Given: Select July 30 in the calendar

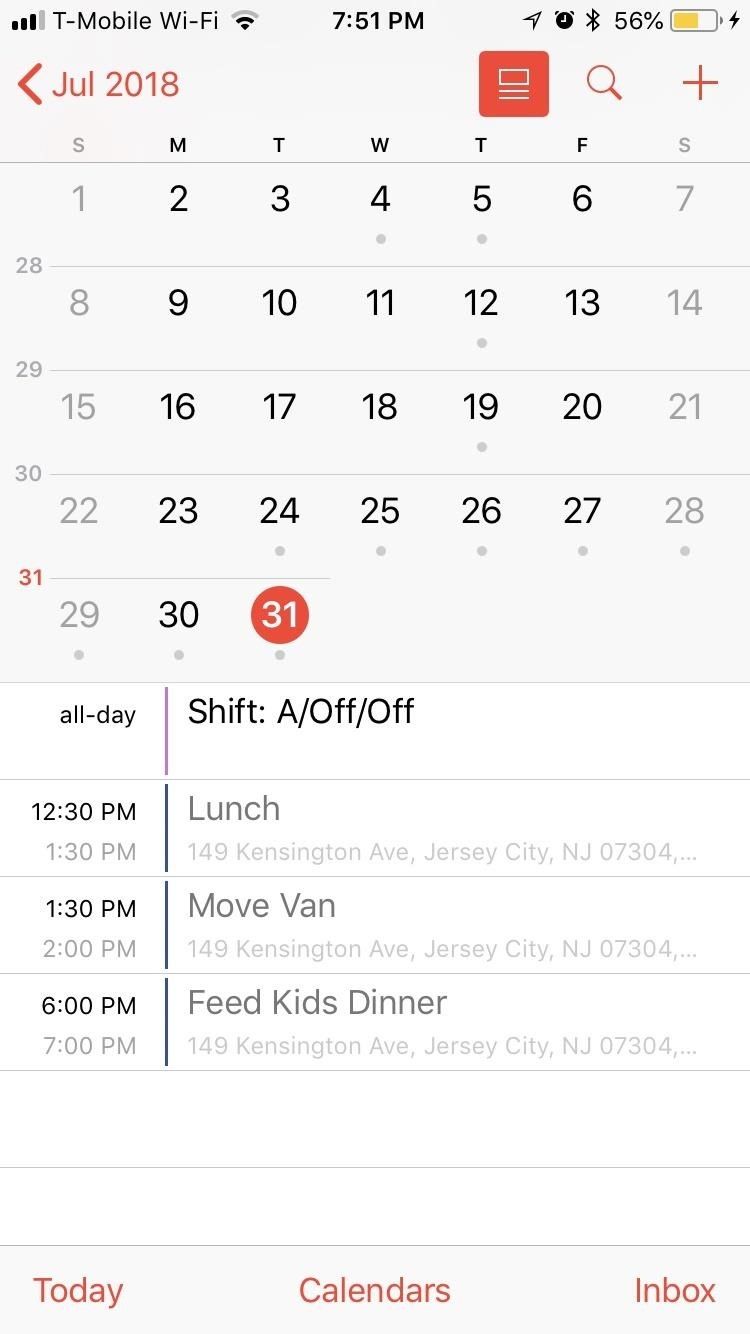Looking at the screenshot, I should click(x=178, y=616).
